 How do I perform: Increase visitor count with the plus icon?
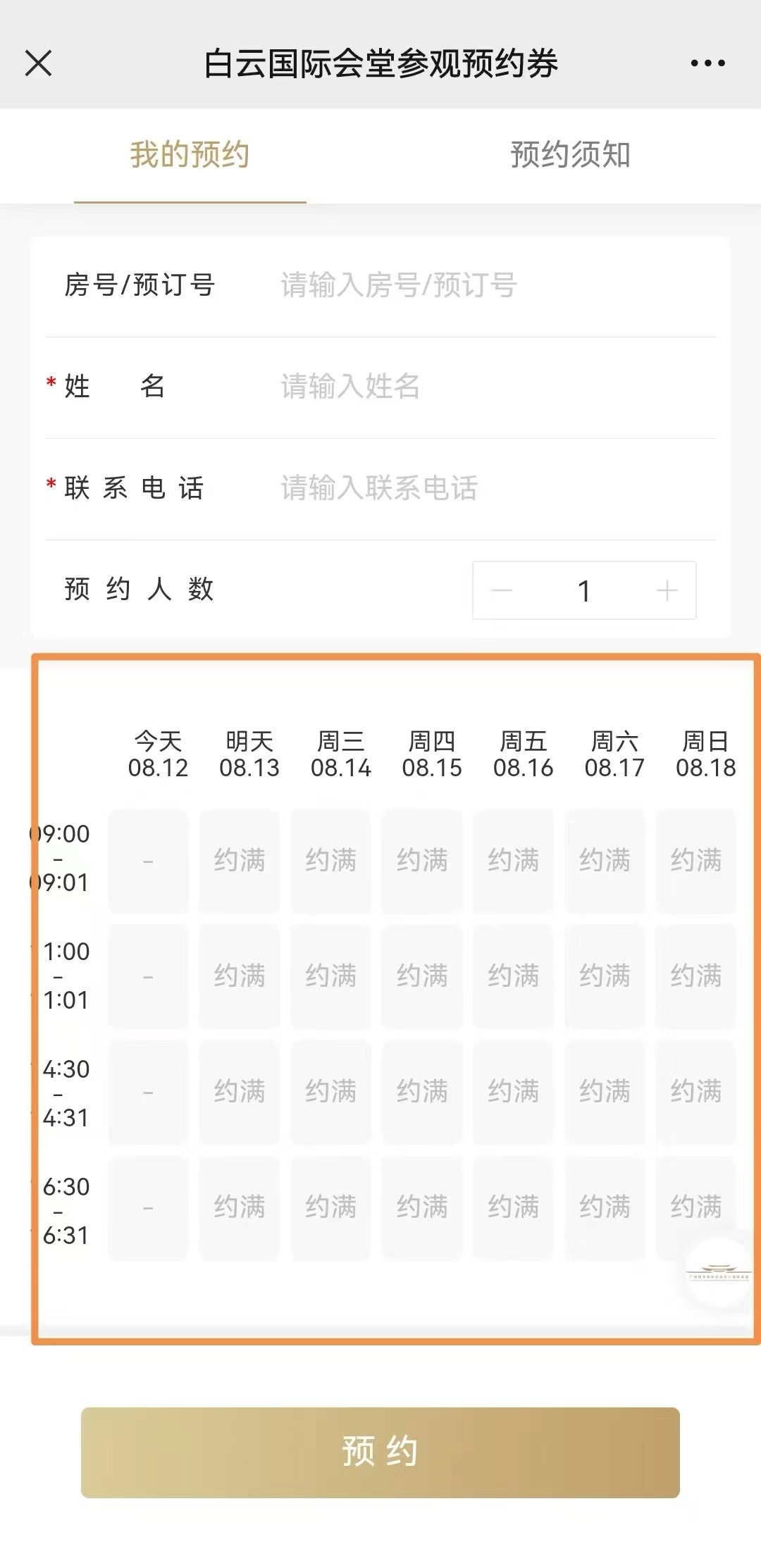click(668, 592)
